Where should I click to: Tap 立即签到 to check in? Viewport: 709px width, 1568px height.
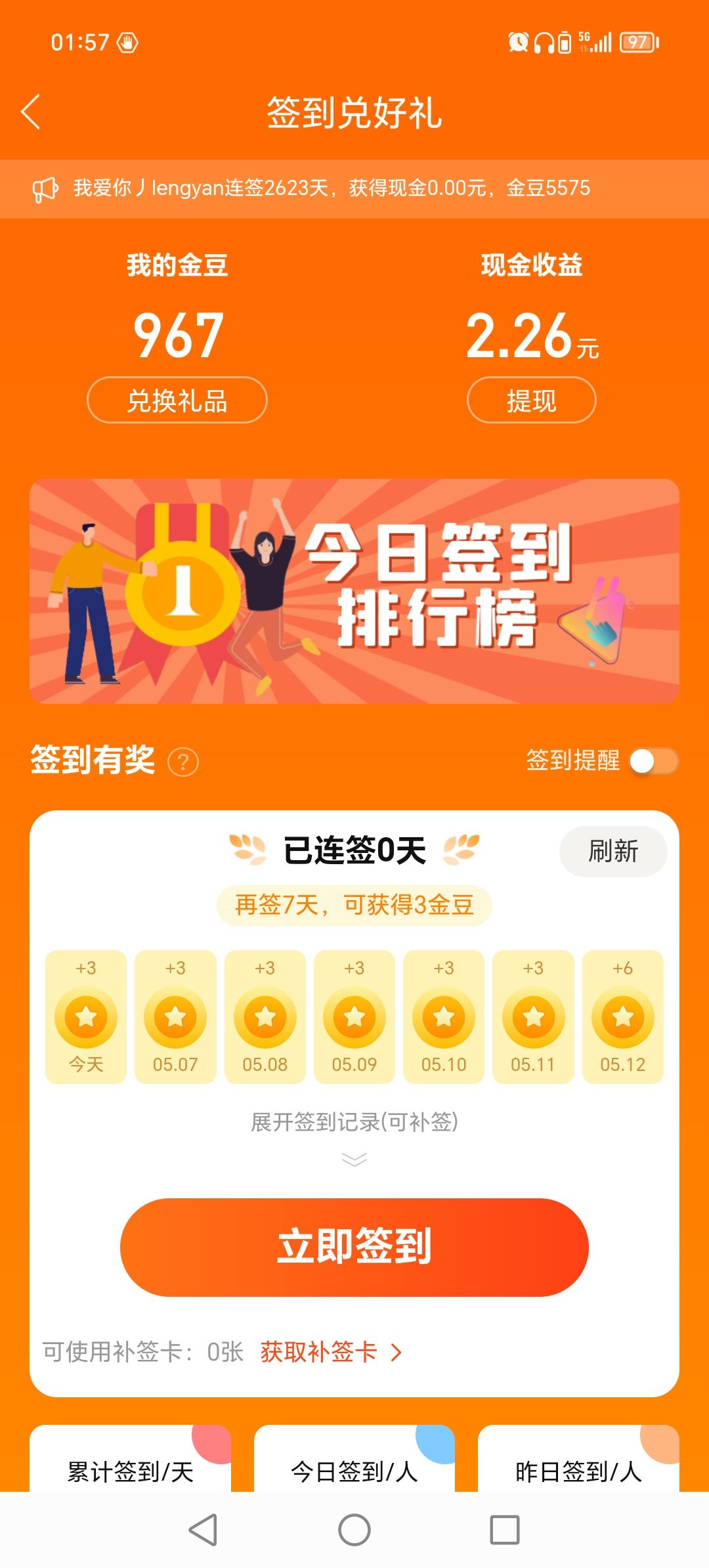click(354, 1247)
